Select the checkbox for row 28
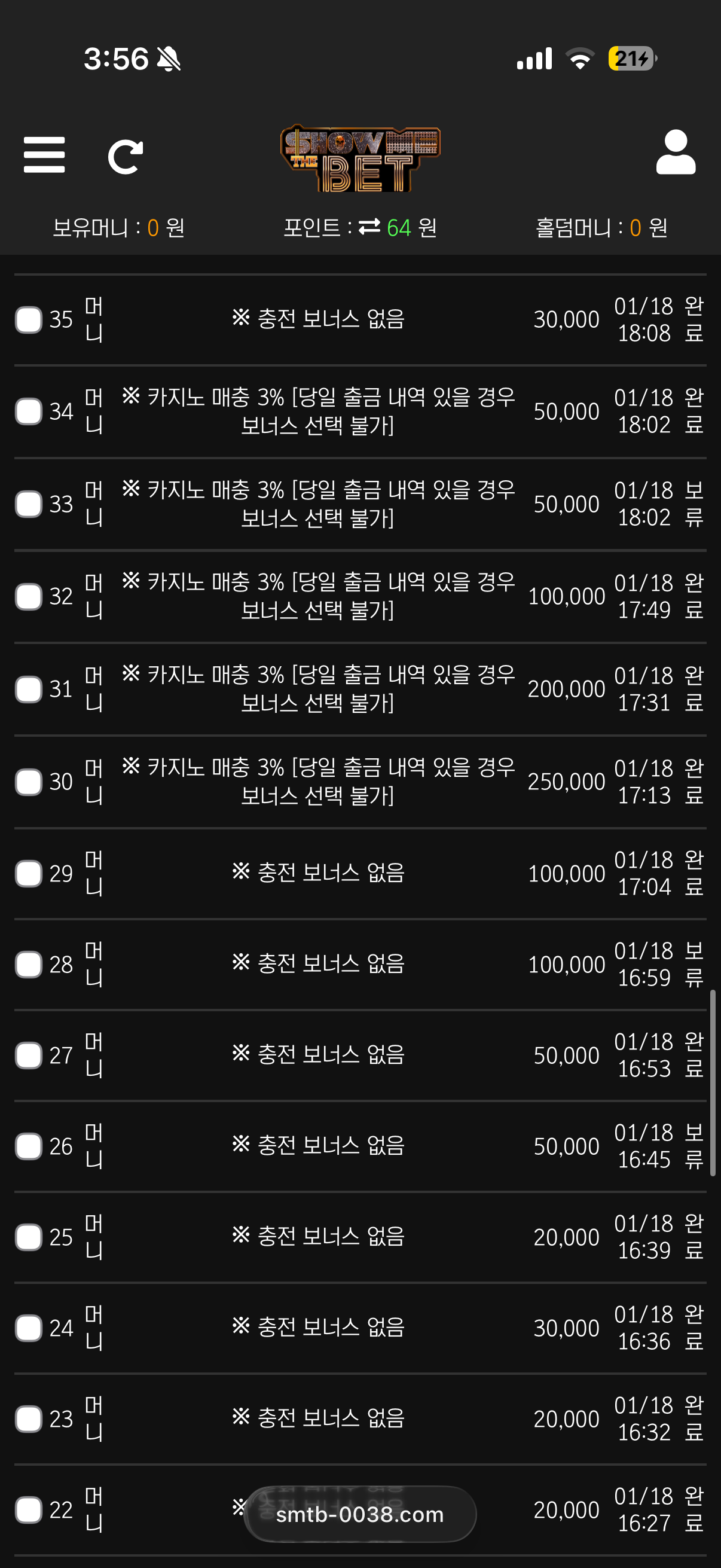721x1568 pixels. pos(29,964)
